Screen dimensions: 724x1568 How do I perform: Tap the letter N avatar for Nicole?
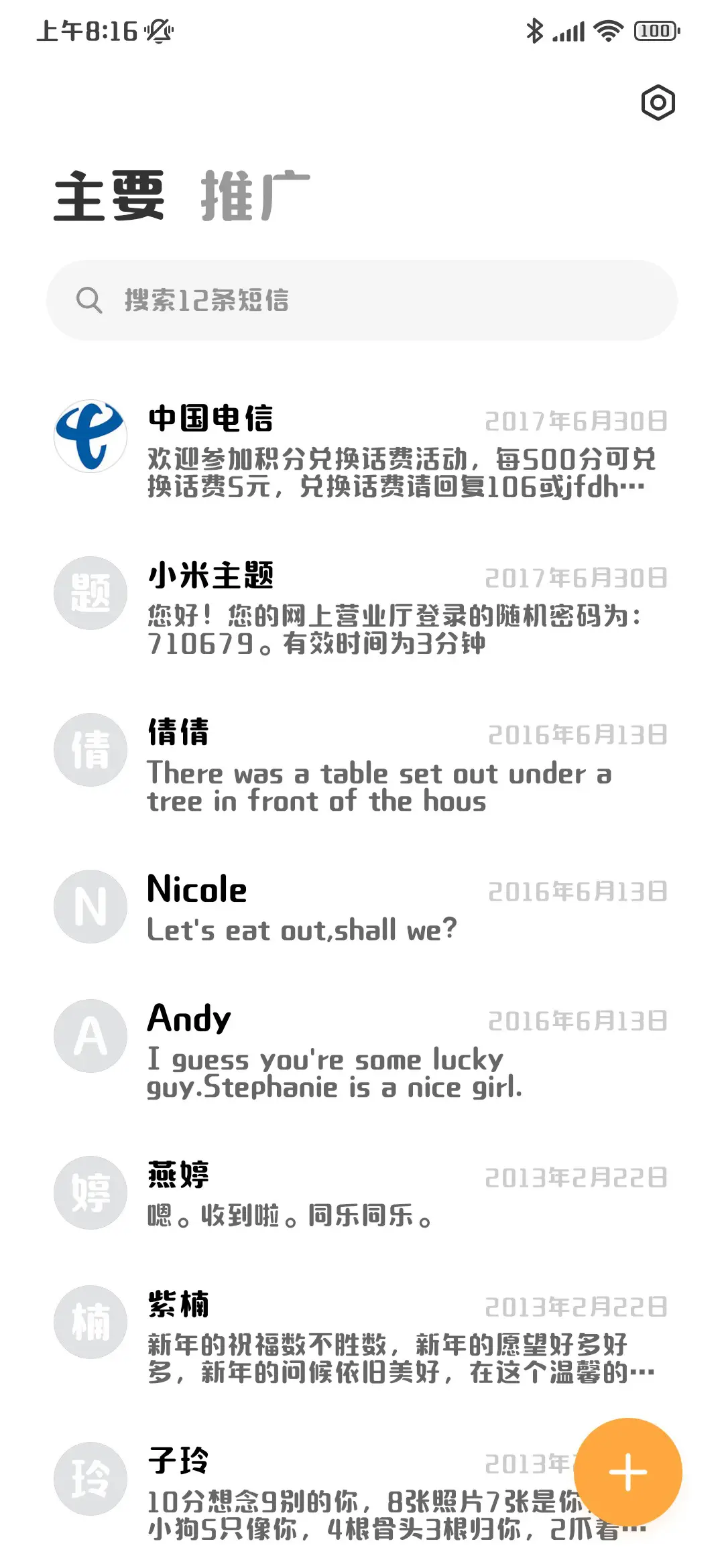coord(90,906)
